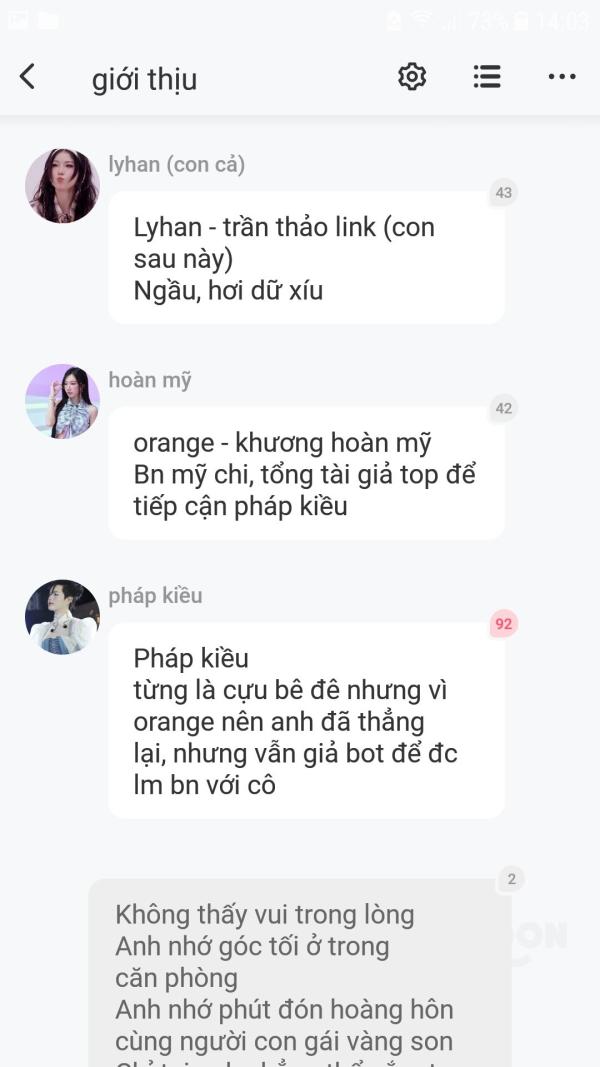This screenshot has width=600, height=1067.
Task: Open hoàn mỹ avatar
Action: (x=62, y=401)
